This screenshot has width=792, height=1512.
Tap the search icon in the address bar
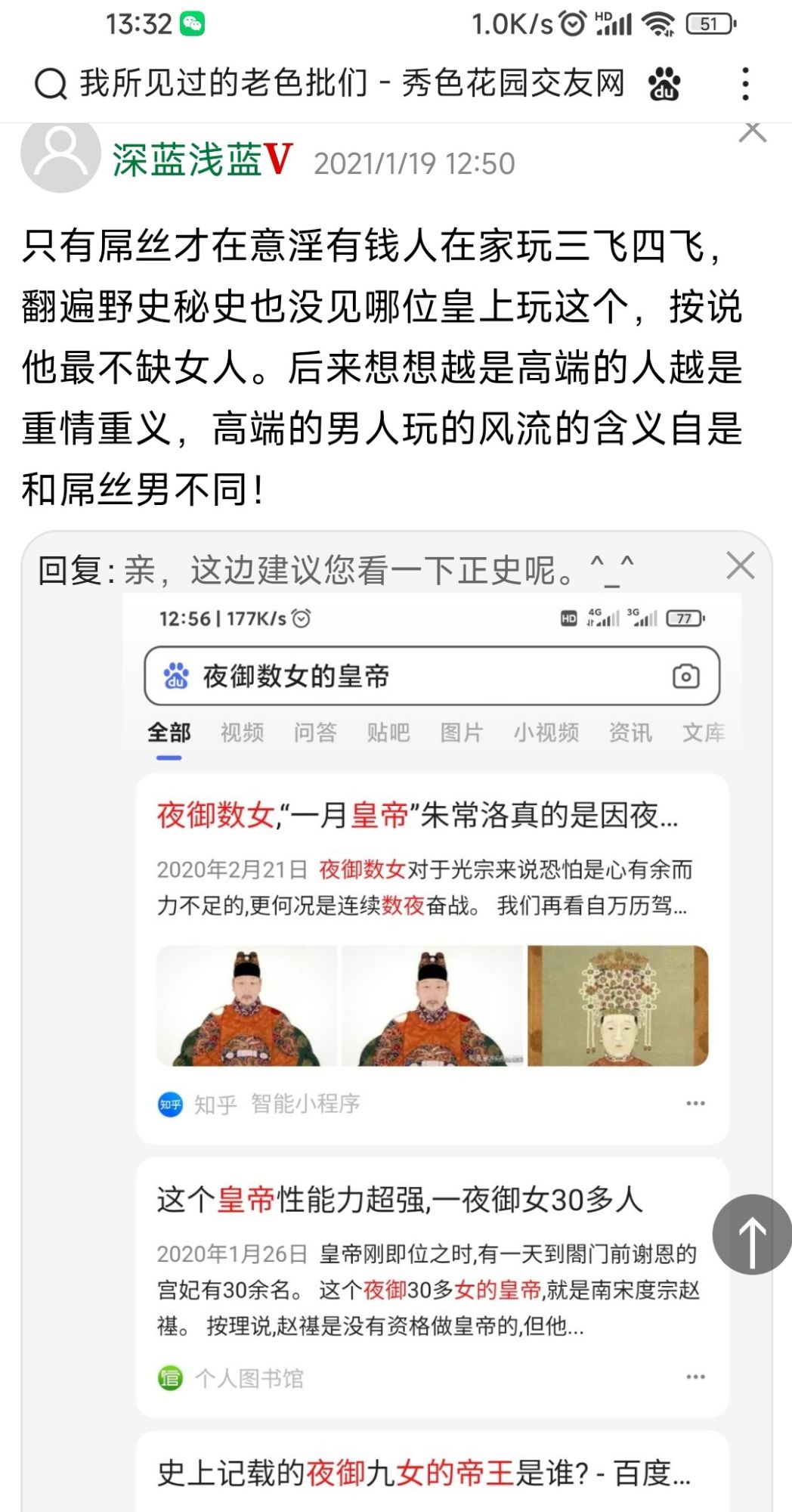pyautogui.click(x=51, y=83)
